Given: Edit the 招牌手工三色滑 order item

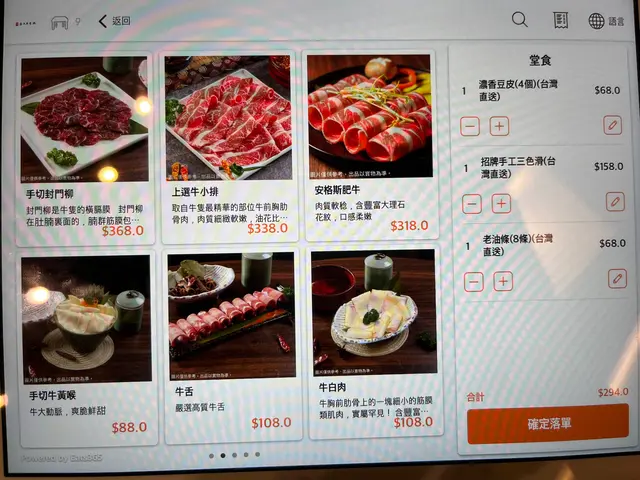Looking at the screenshot, I should (615, 202).
